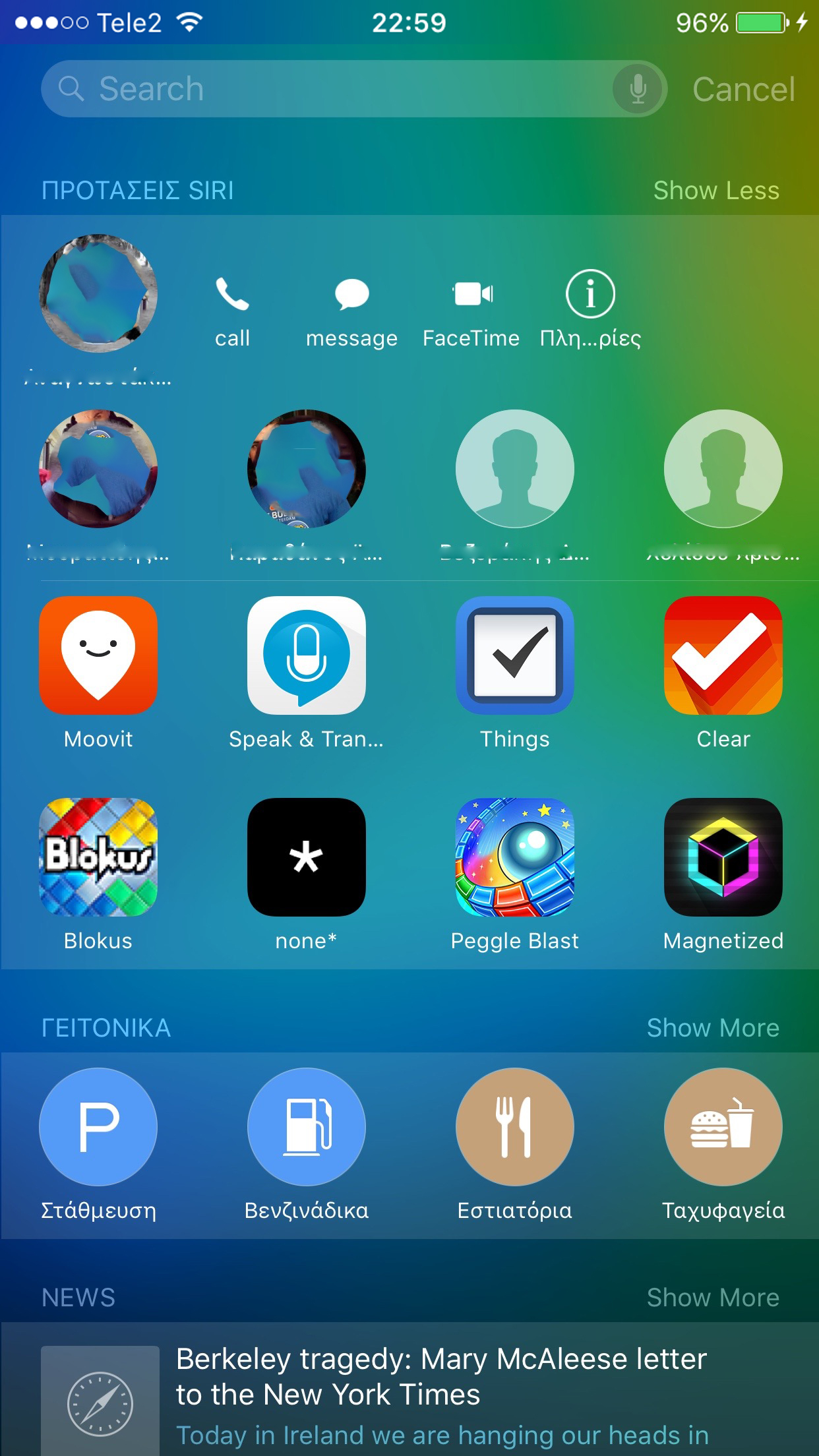Viewport: 819px width, 1456px height.
Task: Call the suggested contact
Action: point(232,308)
